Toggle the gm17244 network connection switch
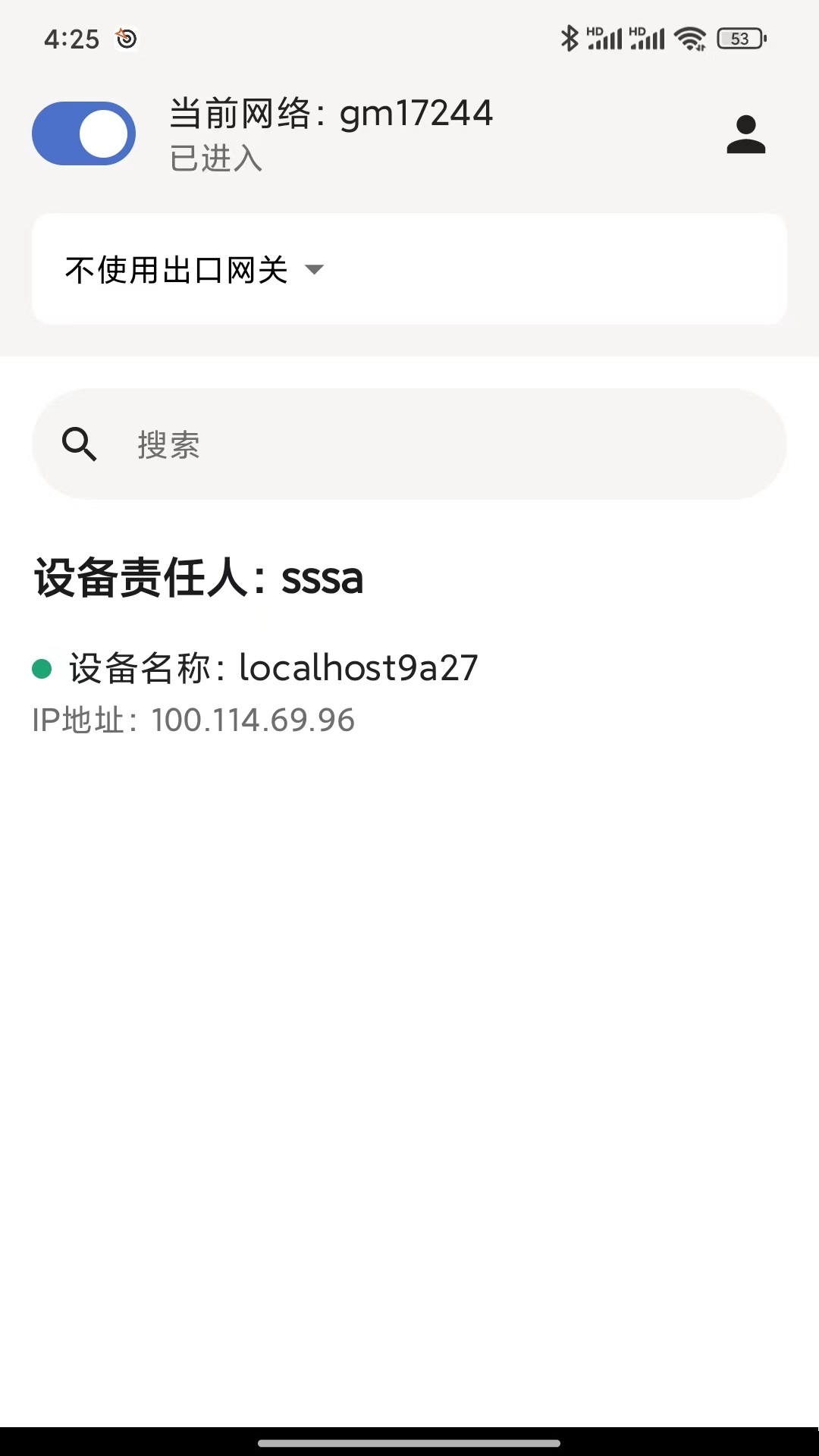 pos(83,133)
